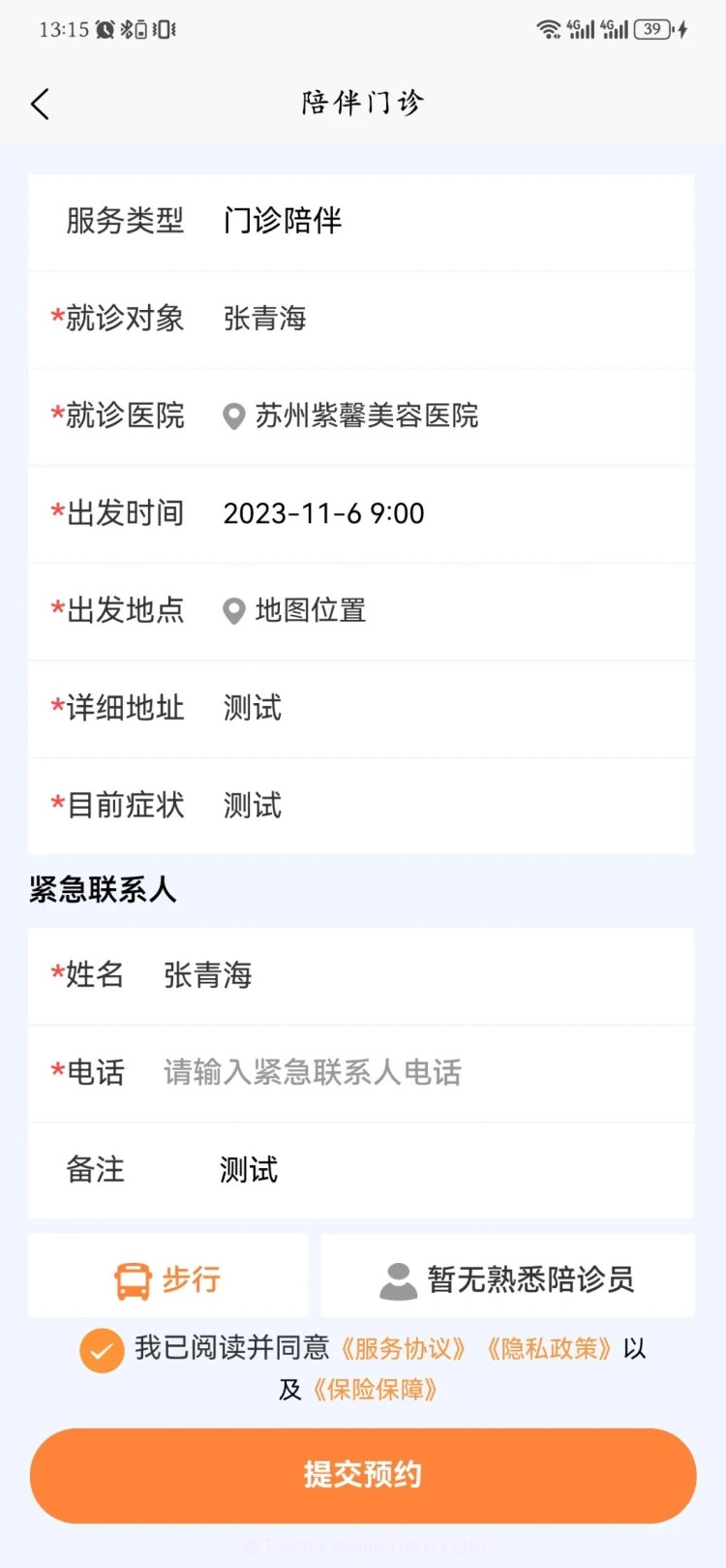Viewport: 726px width, 1568px height.
Task: Tap the Wi-Fi icon in status bar
Action: click(x=549, y=29)
